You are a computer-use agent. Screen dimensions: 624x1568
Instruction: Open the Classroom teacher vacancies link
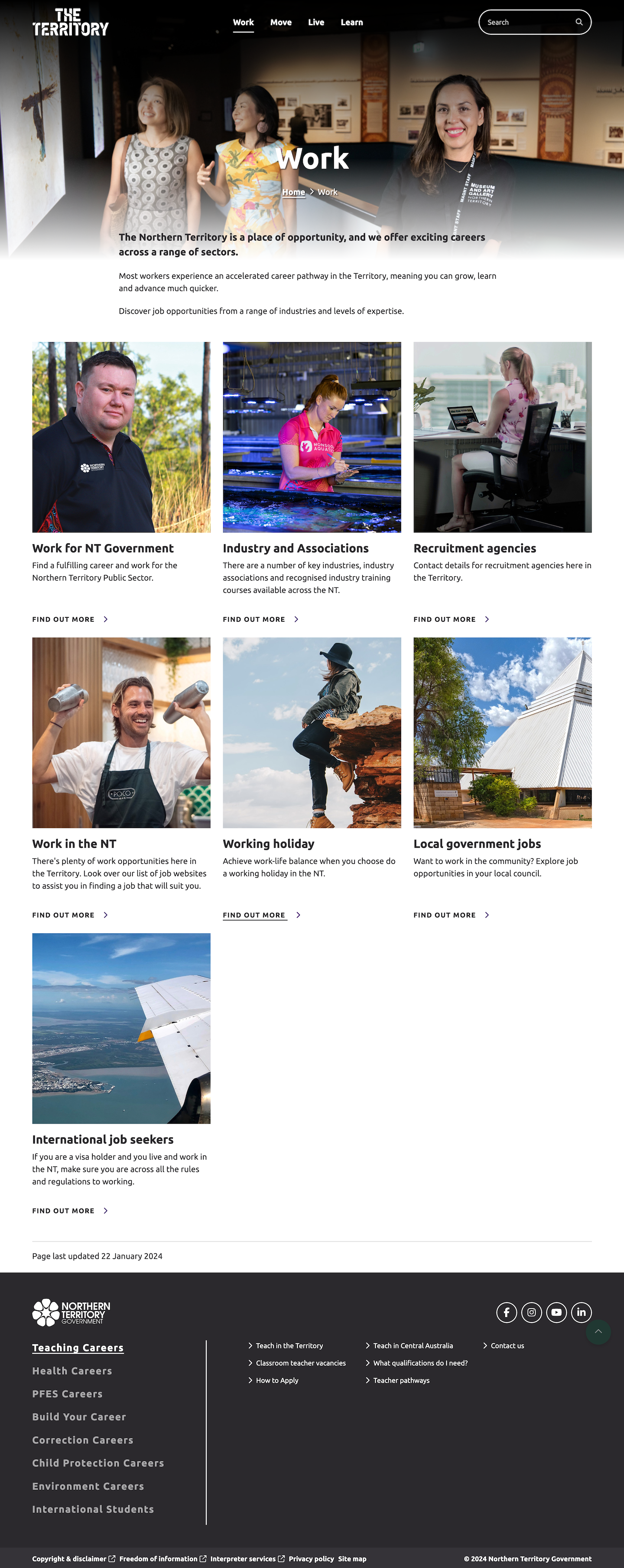(x=300, y=1363)
